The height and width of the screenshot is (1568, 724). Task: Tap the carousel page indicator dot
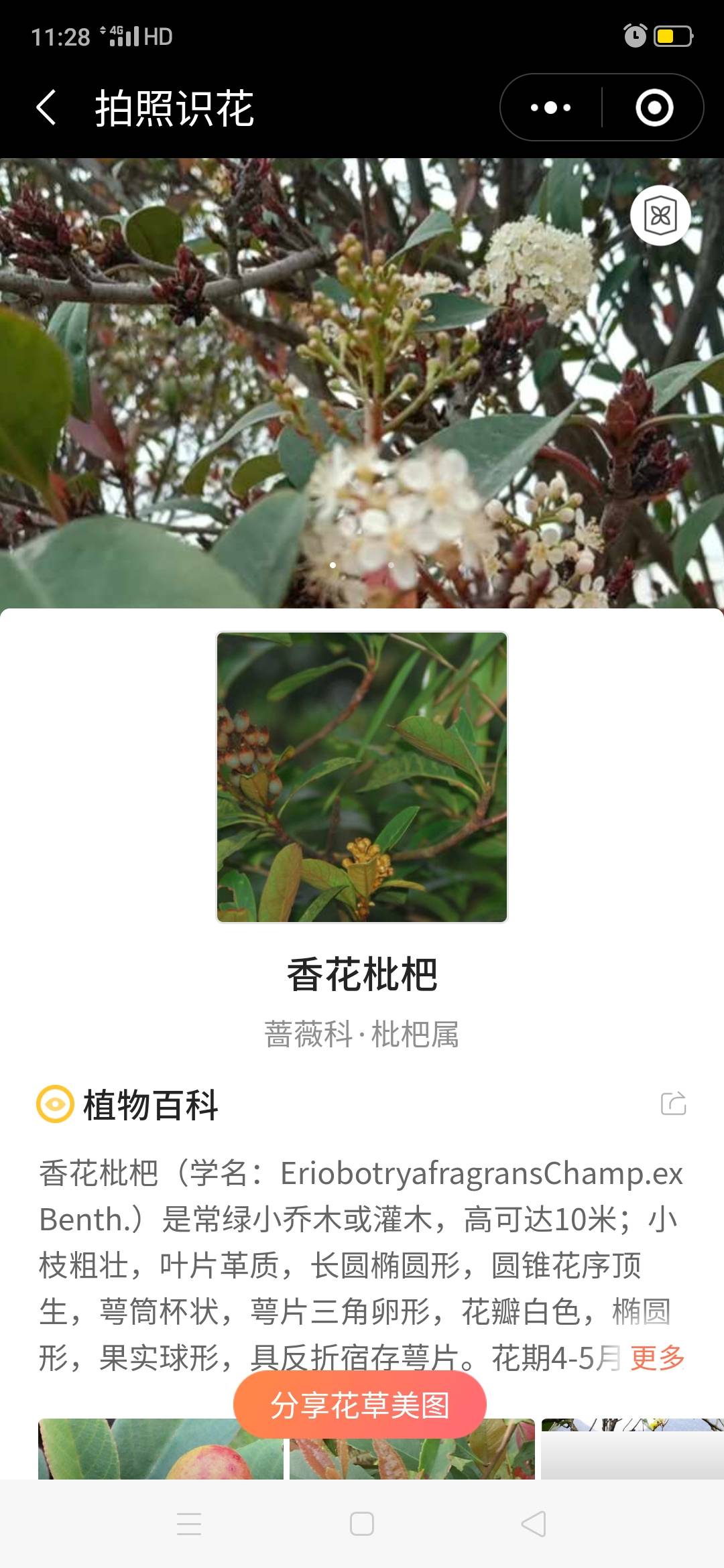pos(333,566)
